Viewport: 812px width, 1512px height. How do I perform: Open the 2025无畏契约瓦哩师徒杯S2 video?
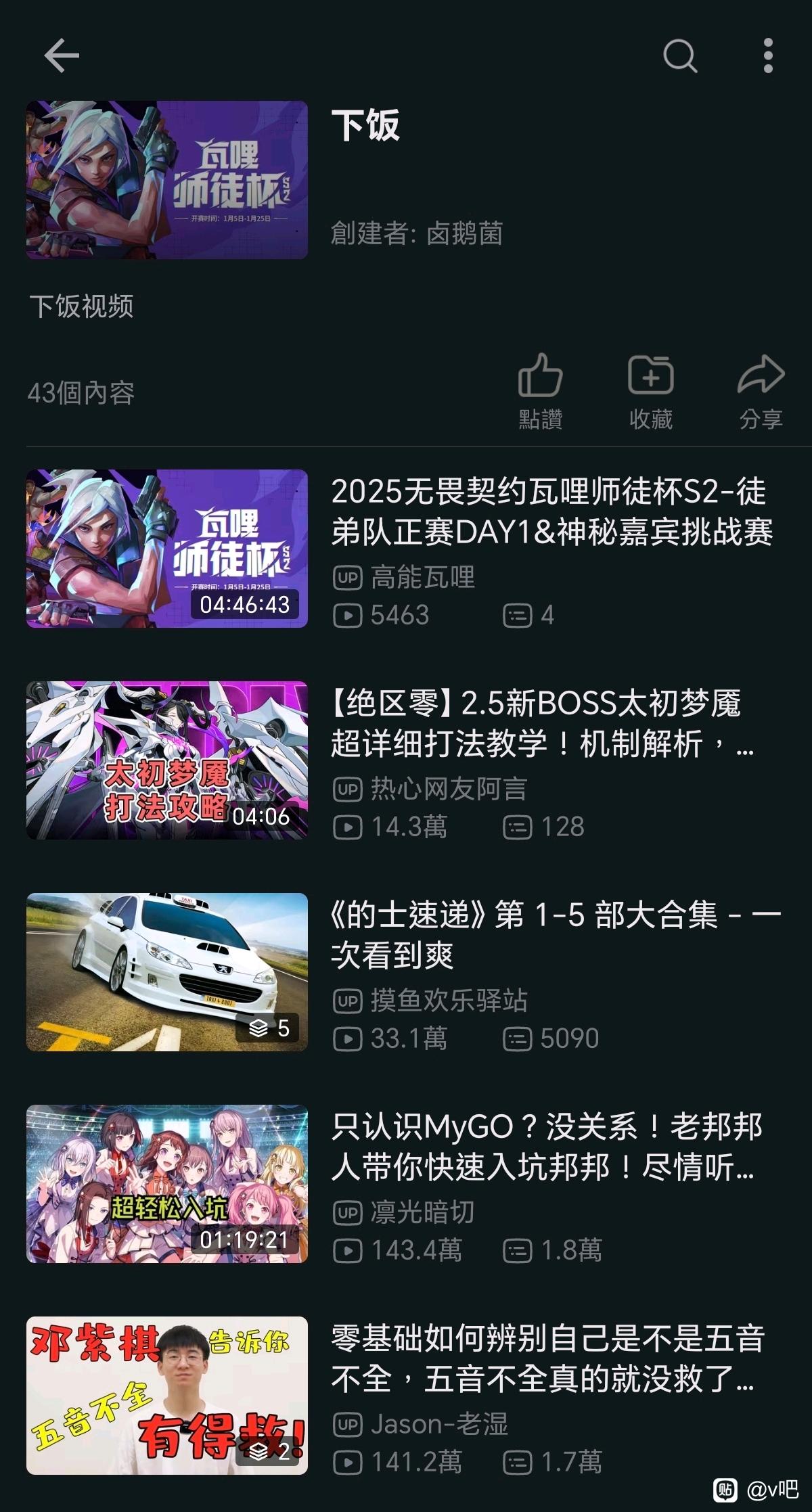click(x=551, y=511)
